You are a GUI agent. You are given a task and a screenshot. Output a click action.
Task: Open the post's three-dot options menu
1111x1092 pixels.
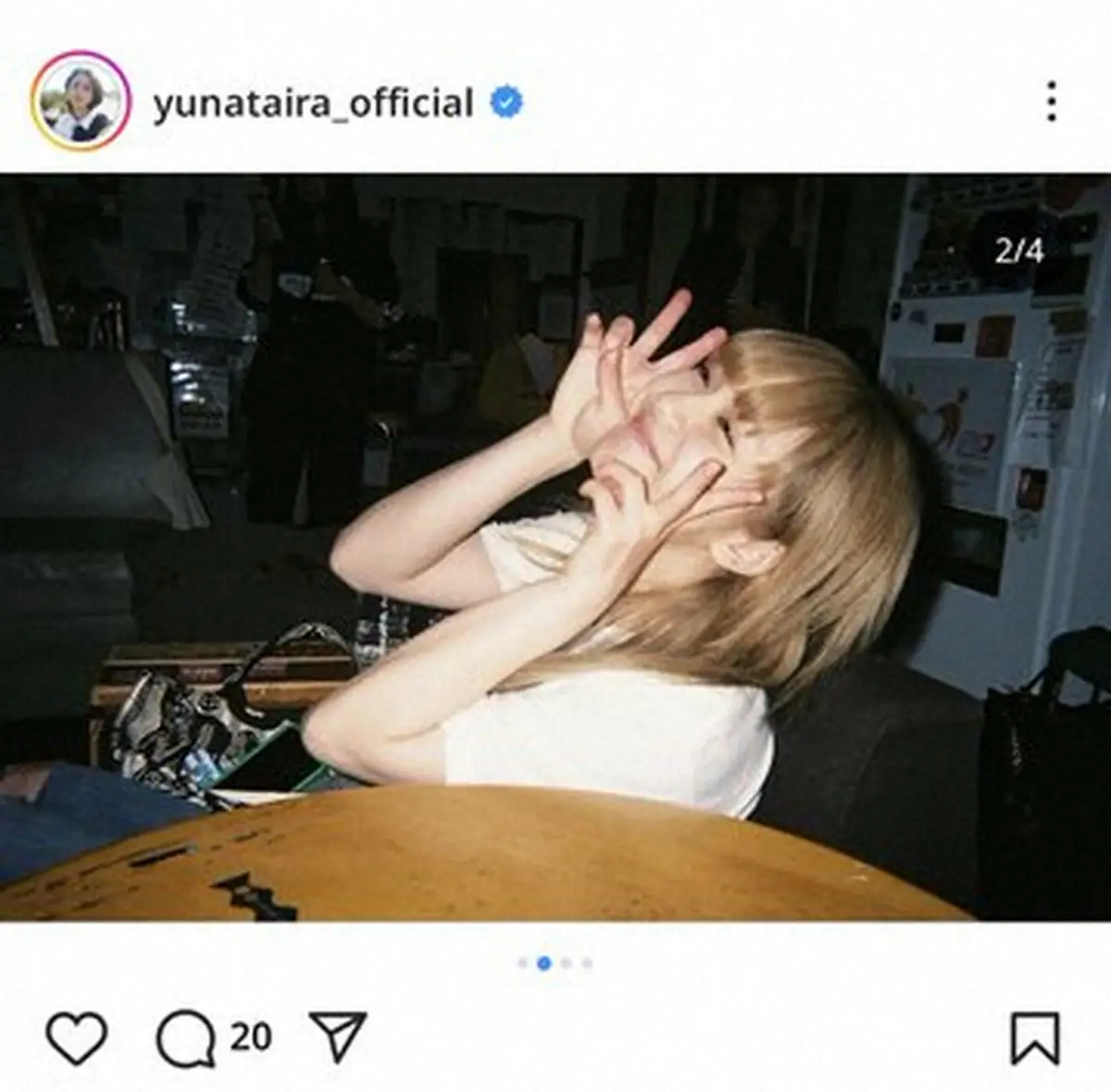(1051, 101)
